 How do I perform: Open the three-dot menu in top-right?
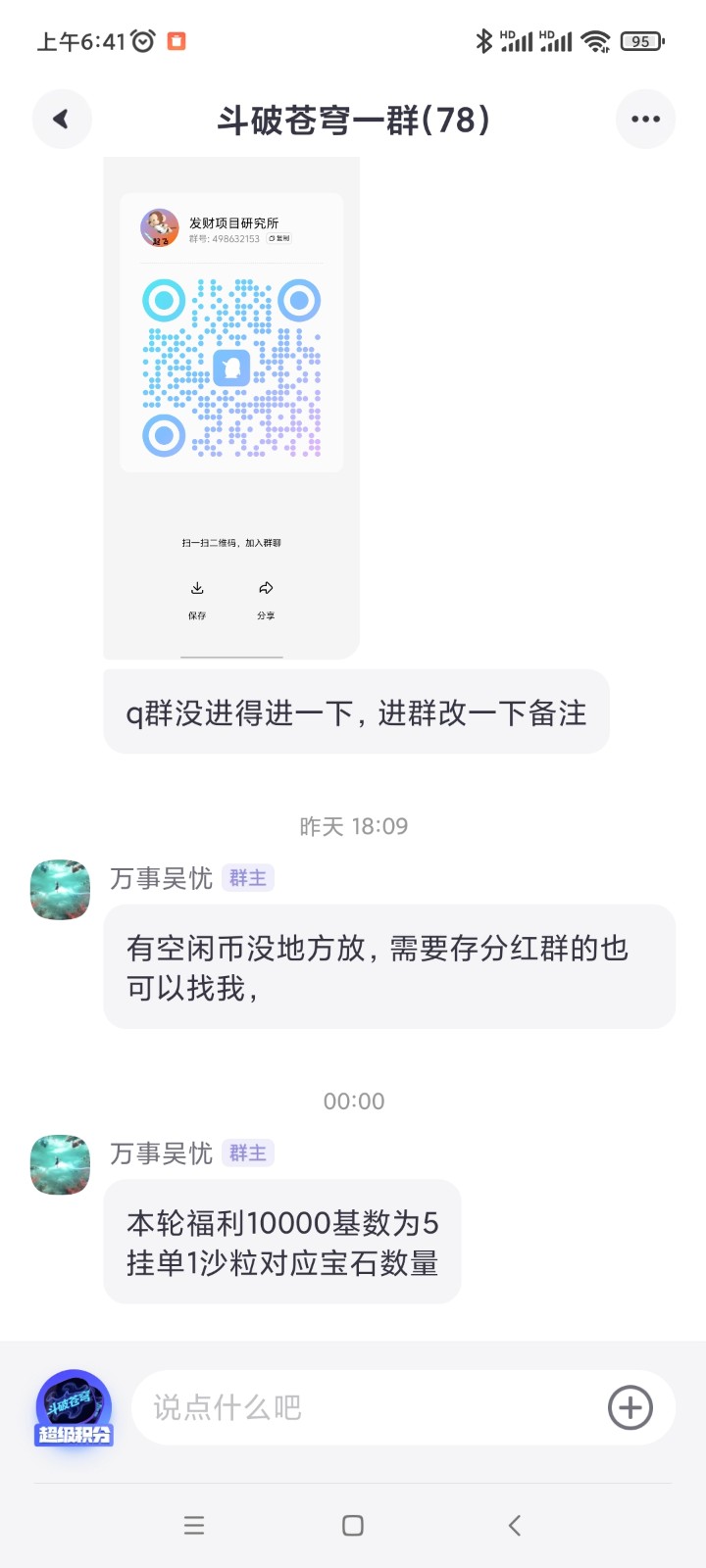click(645, 118)
